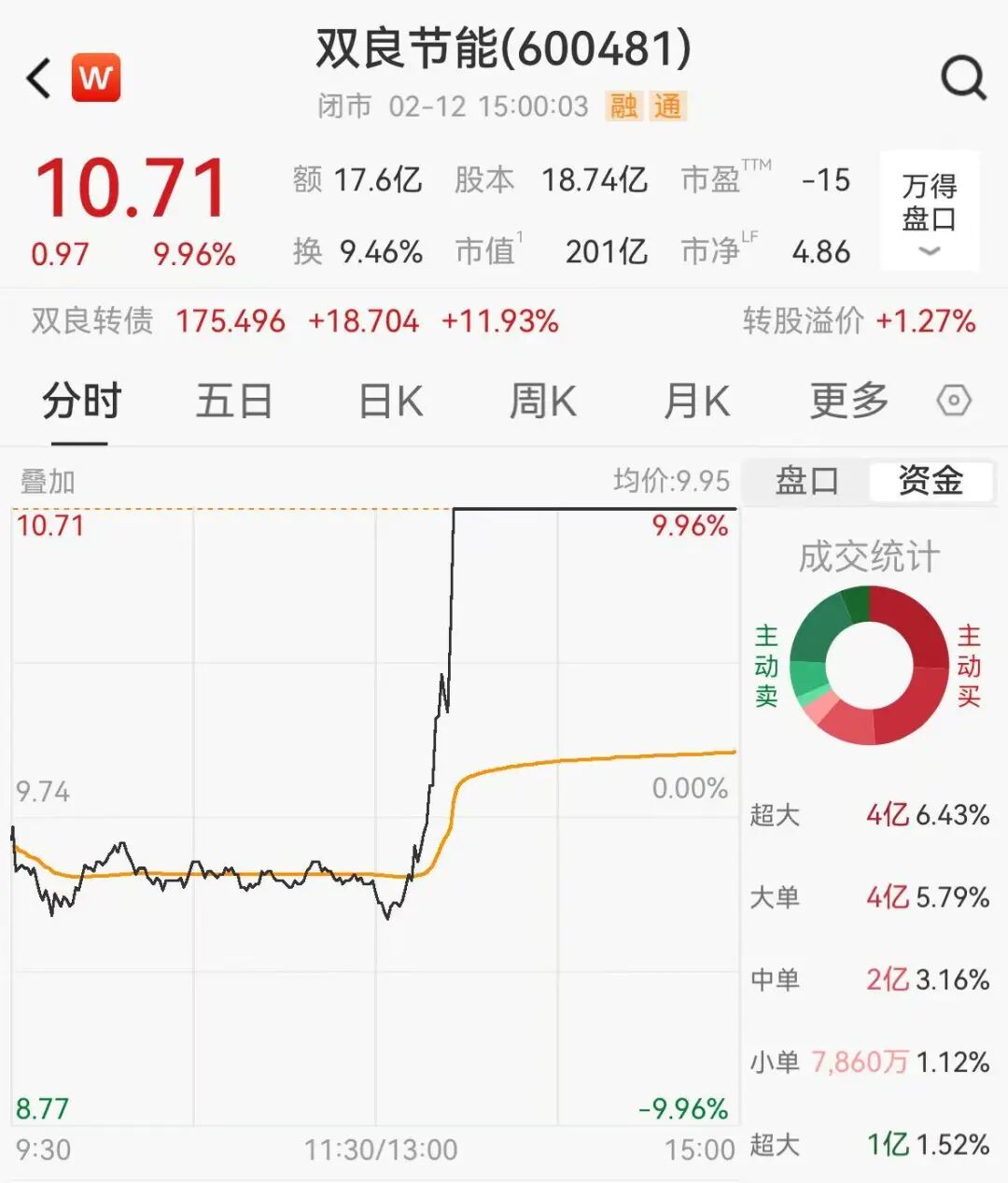Tap 叠加 to overlay another index
The image size is (1008, 1183).
tap(48, 482)
